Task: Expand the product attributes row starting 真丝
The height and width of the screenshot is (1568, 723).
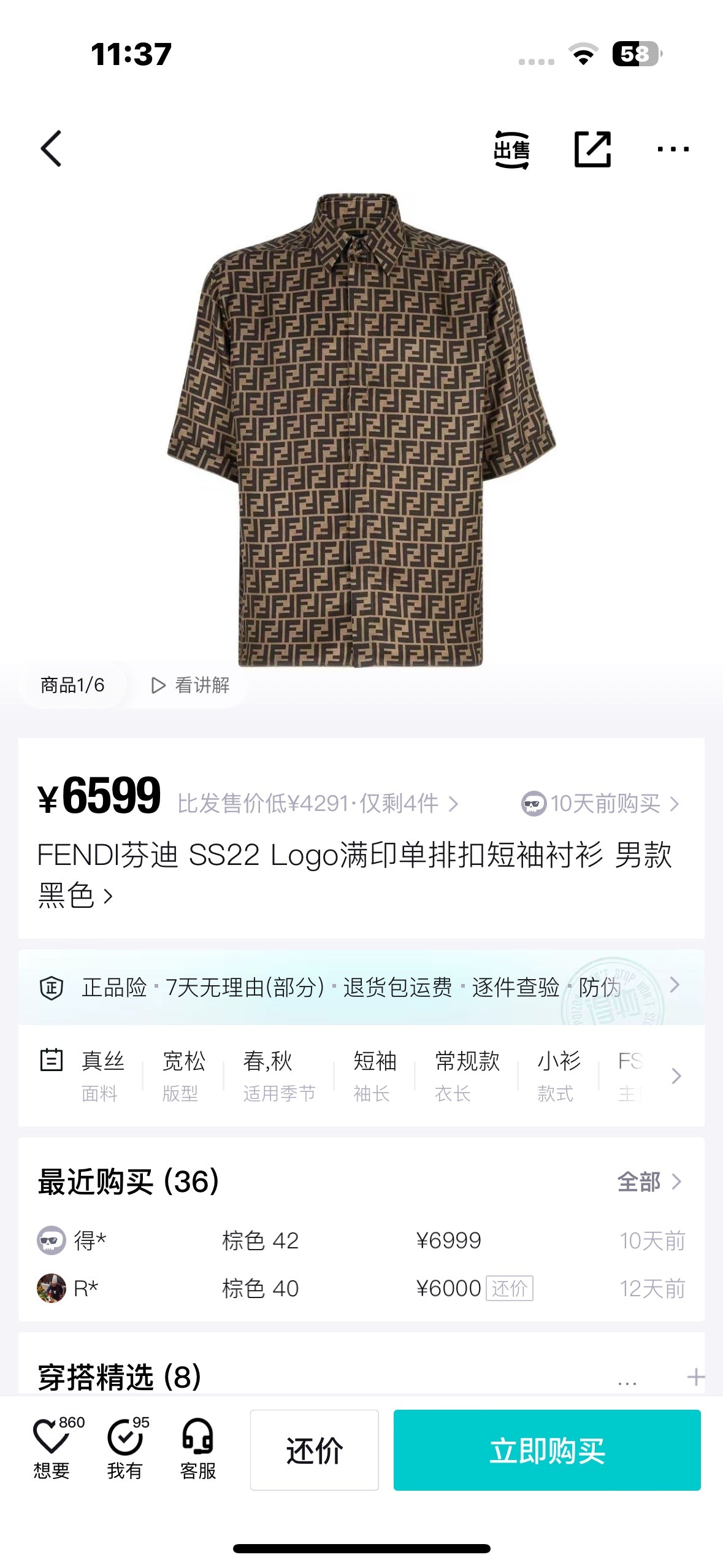Action: coord(676,1075)
